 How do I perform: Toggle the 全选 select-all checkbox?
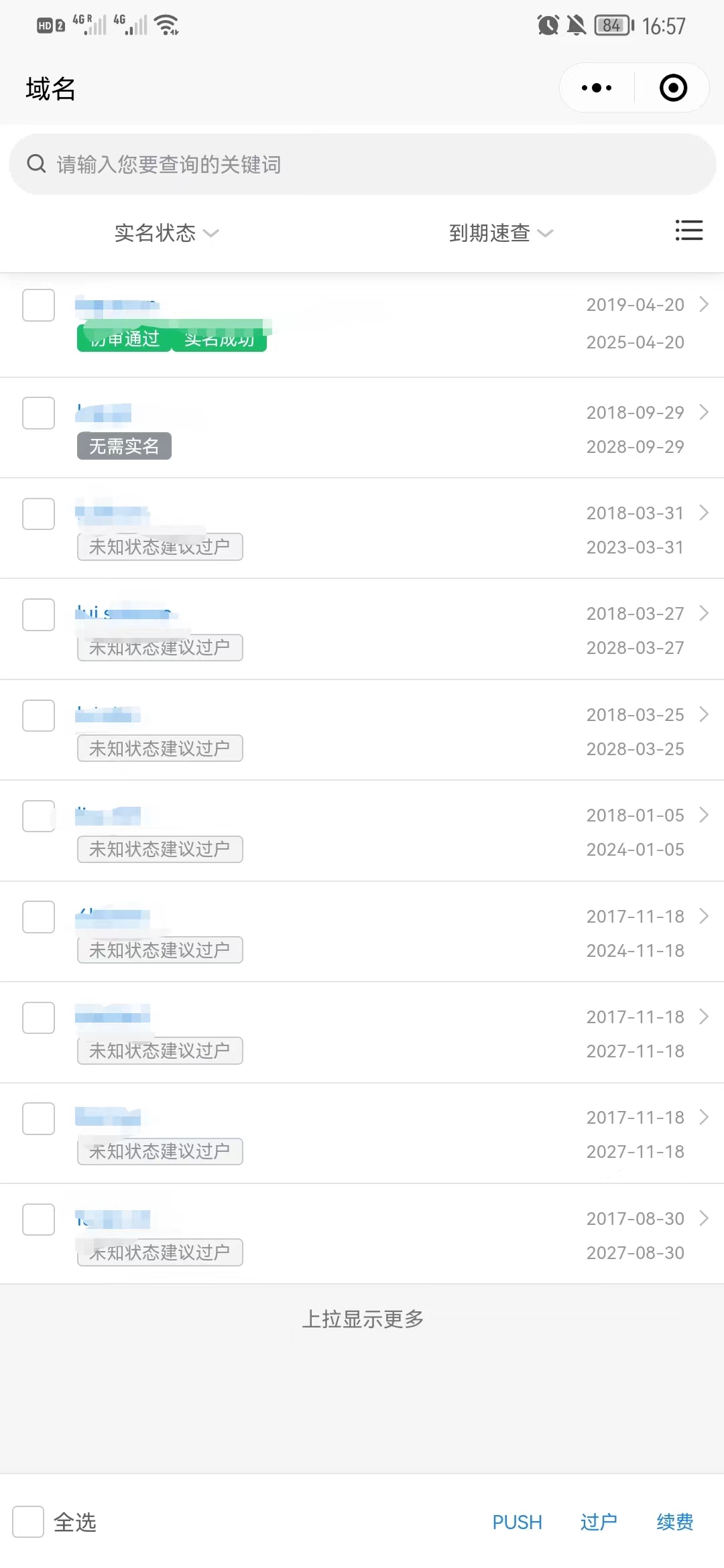(x=27, y=1522)
